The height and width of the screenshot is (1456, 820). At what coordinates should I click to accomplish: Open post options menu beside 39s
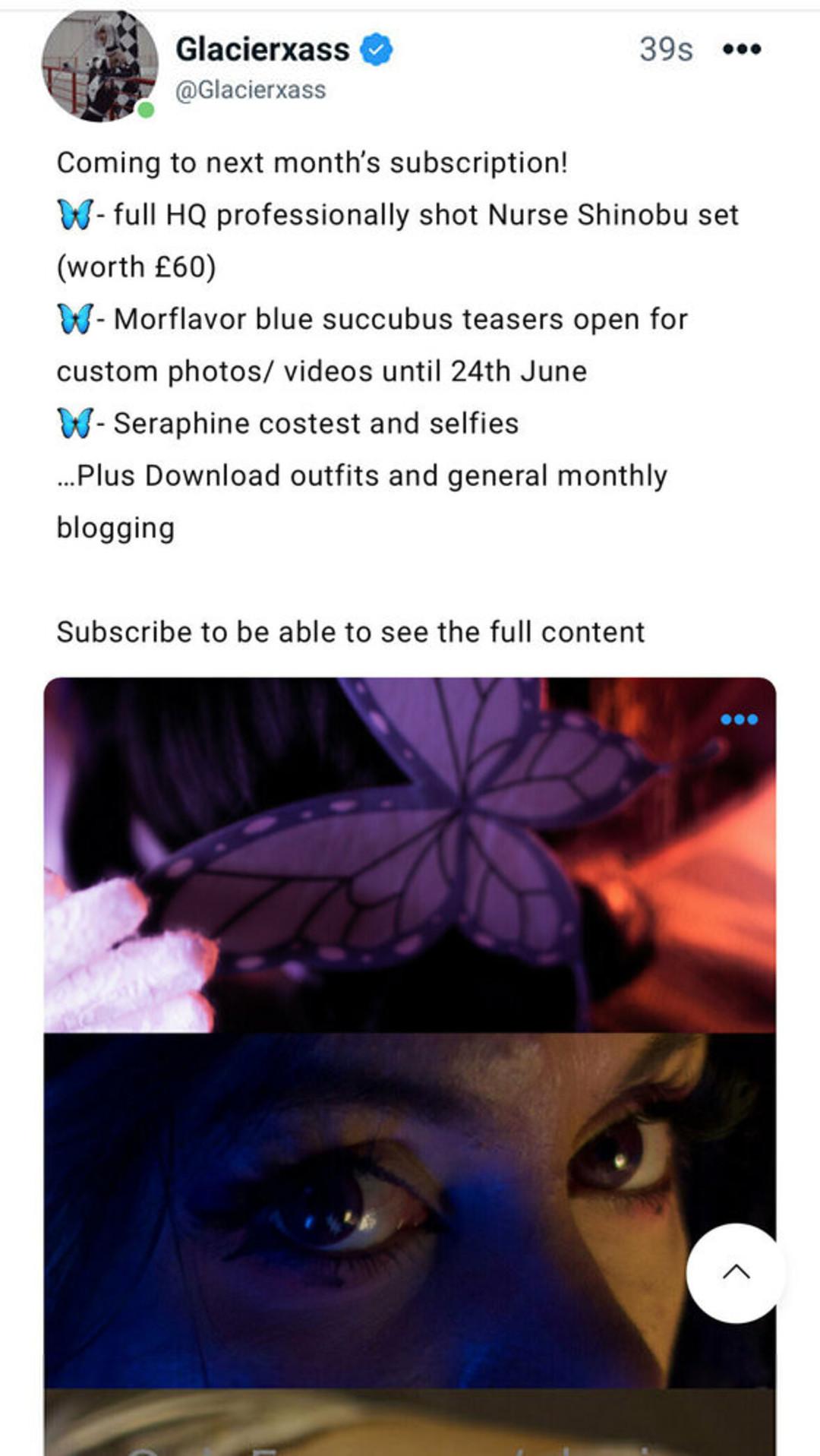pos(742,50)
